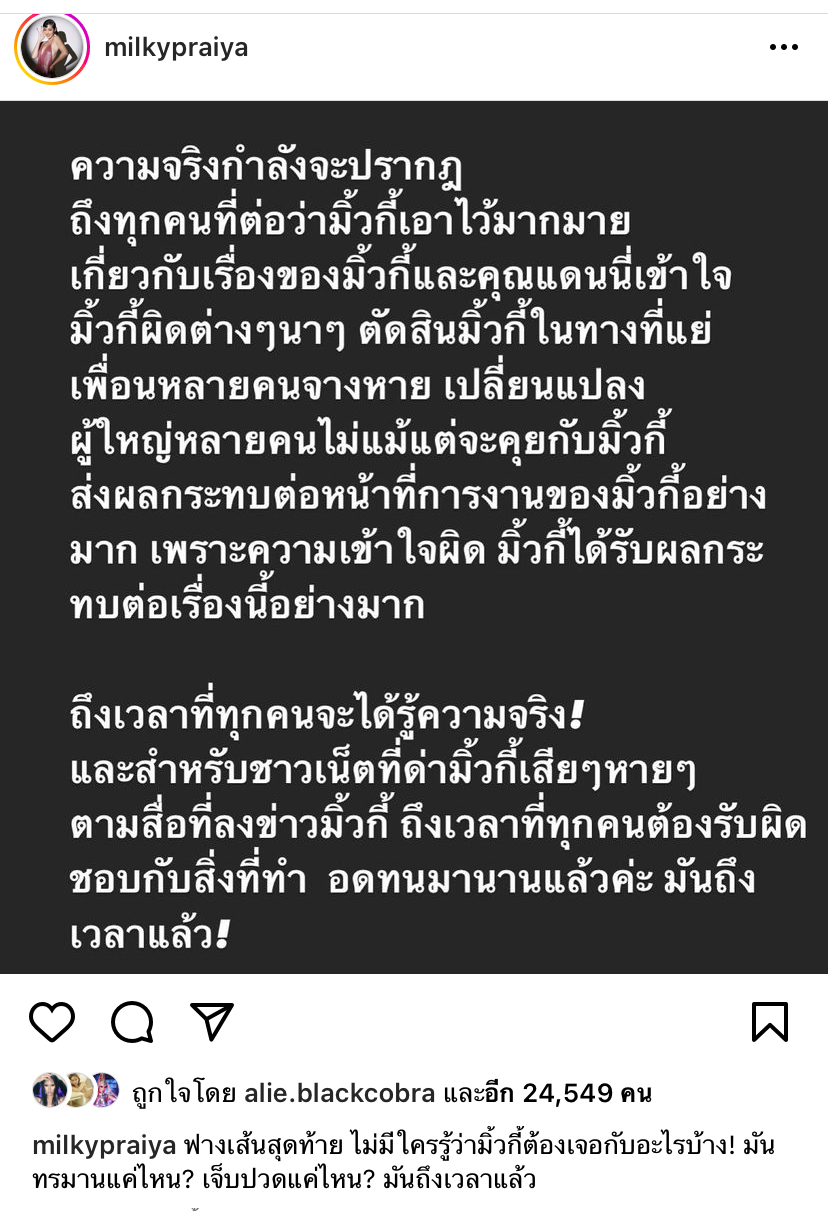Share the post via paper plane icon
The image size is (828, 1211).
pos(211,1022)
